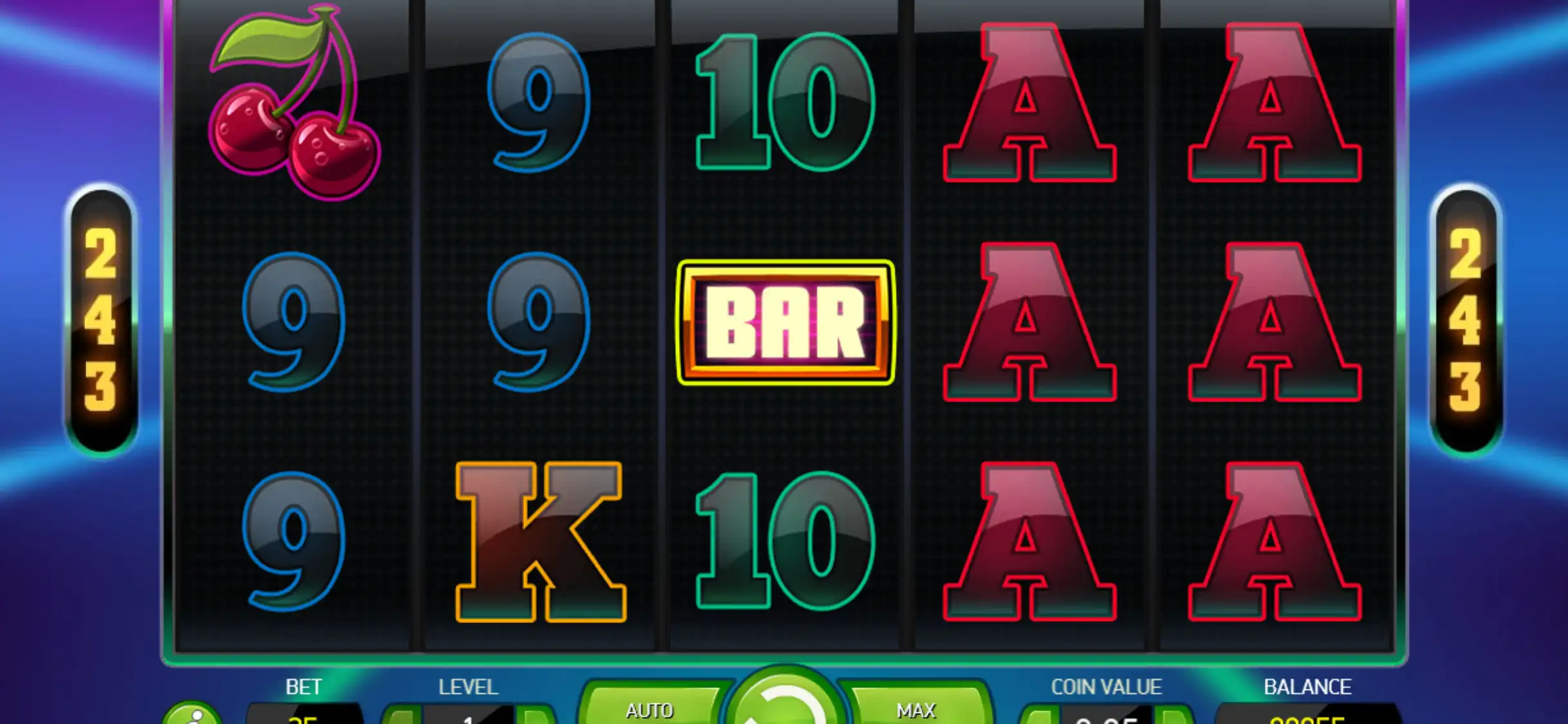Decrease the bet level

(402, 716)
